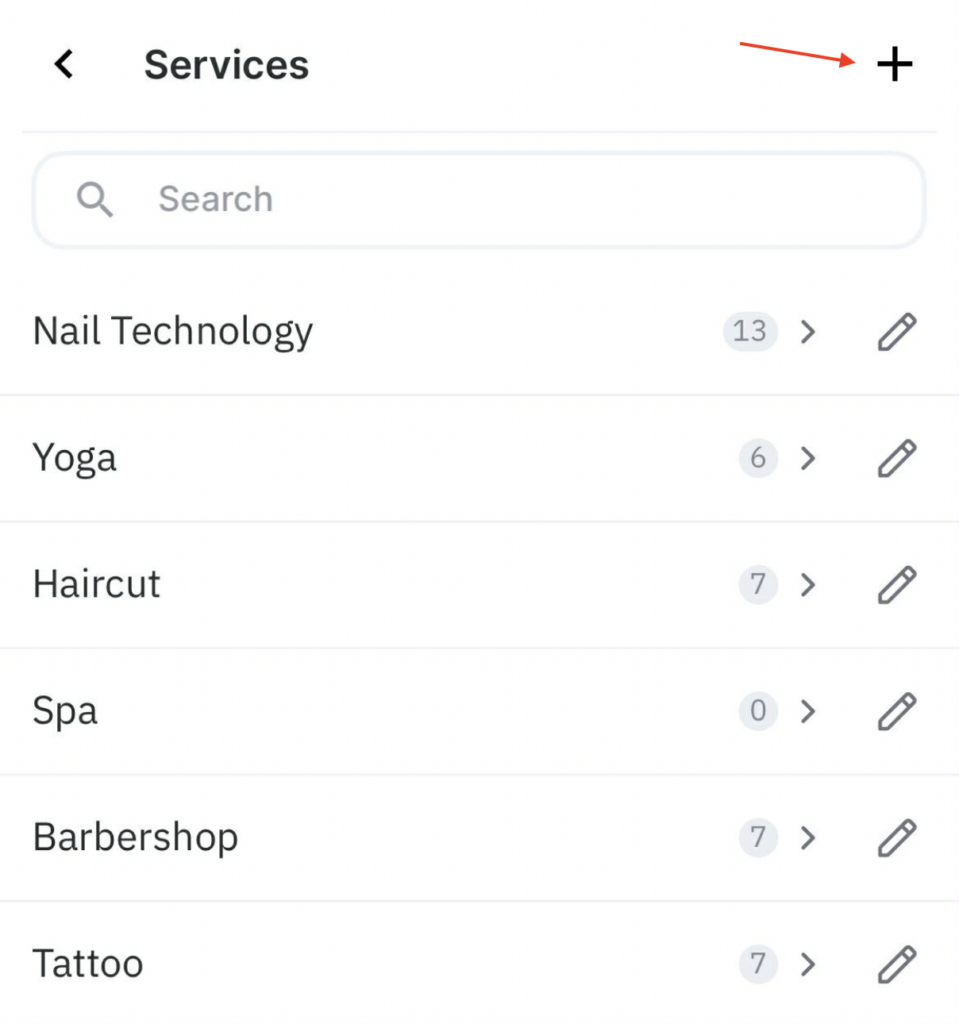This screenshot has height=1024, width=959.
Task: Edit the Spa category
Action: pyautogui.click(x=897, y=711)
